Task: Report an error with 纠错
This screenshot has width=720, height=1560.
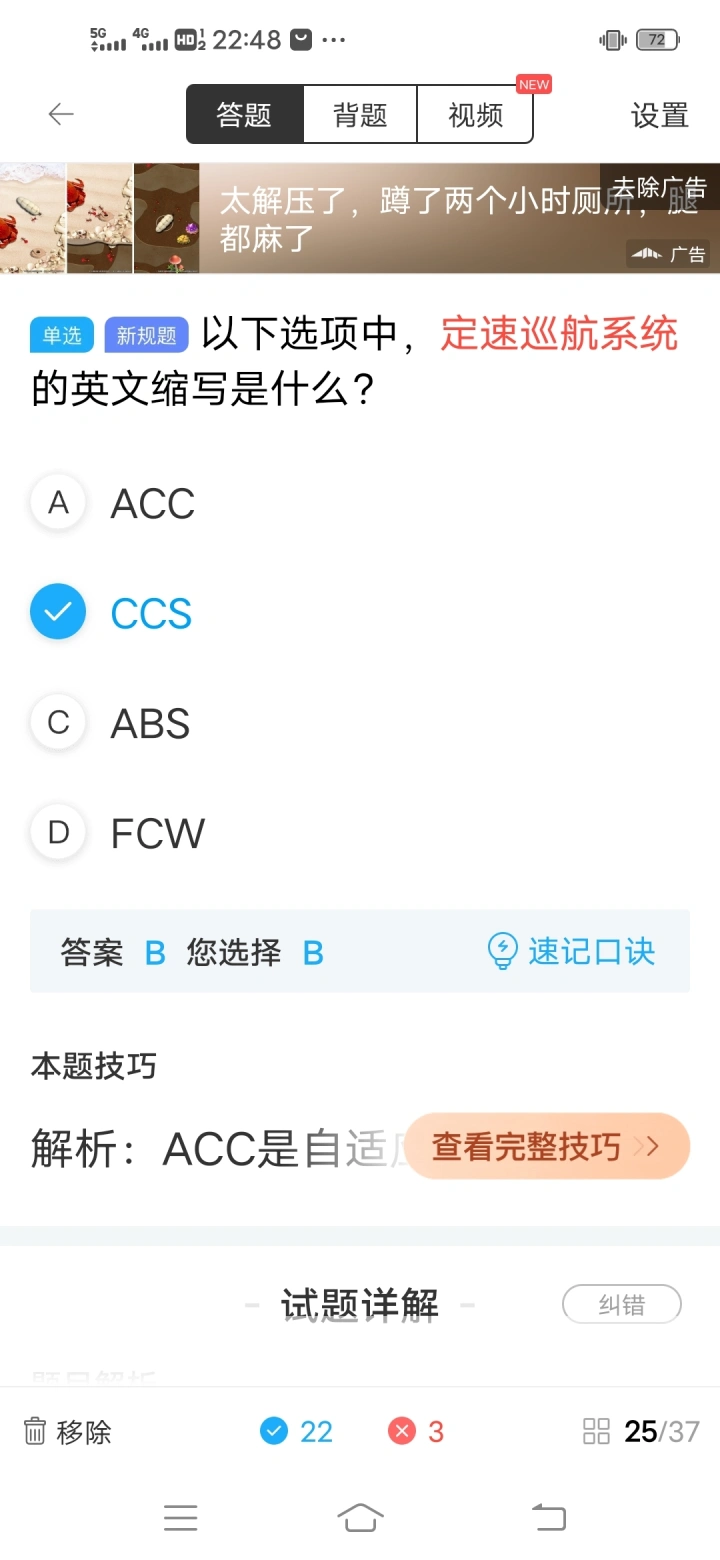Action: click(x=622, y=1305)
